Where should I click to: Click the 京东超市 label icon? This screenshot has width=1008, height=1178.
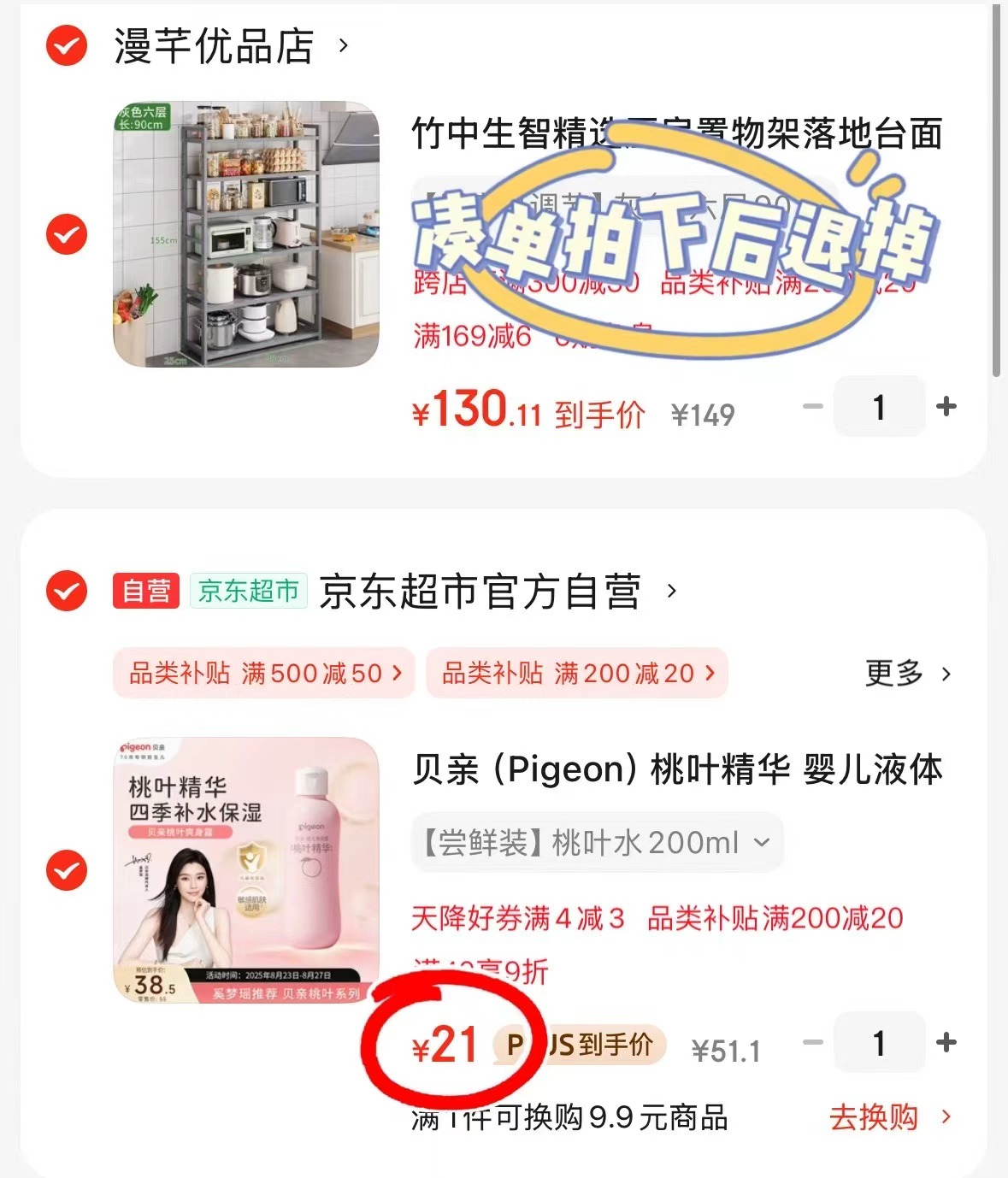coord(248,591)
